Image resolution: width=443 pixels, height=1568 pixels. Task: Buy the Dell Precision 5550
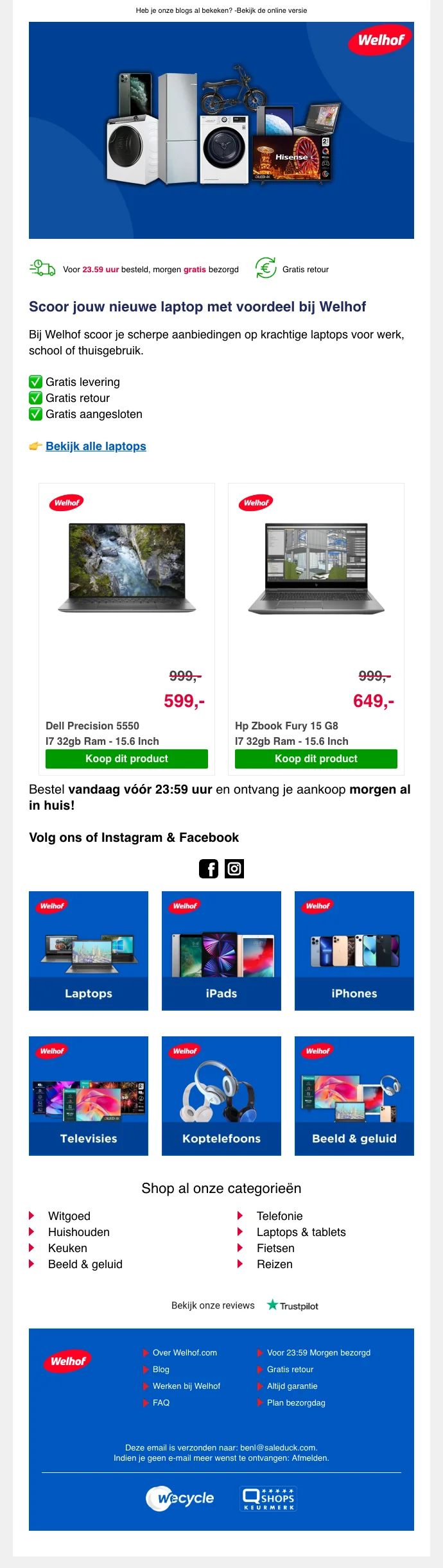[x=126, y=758]
